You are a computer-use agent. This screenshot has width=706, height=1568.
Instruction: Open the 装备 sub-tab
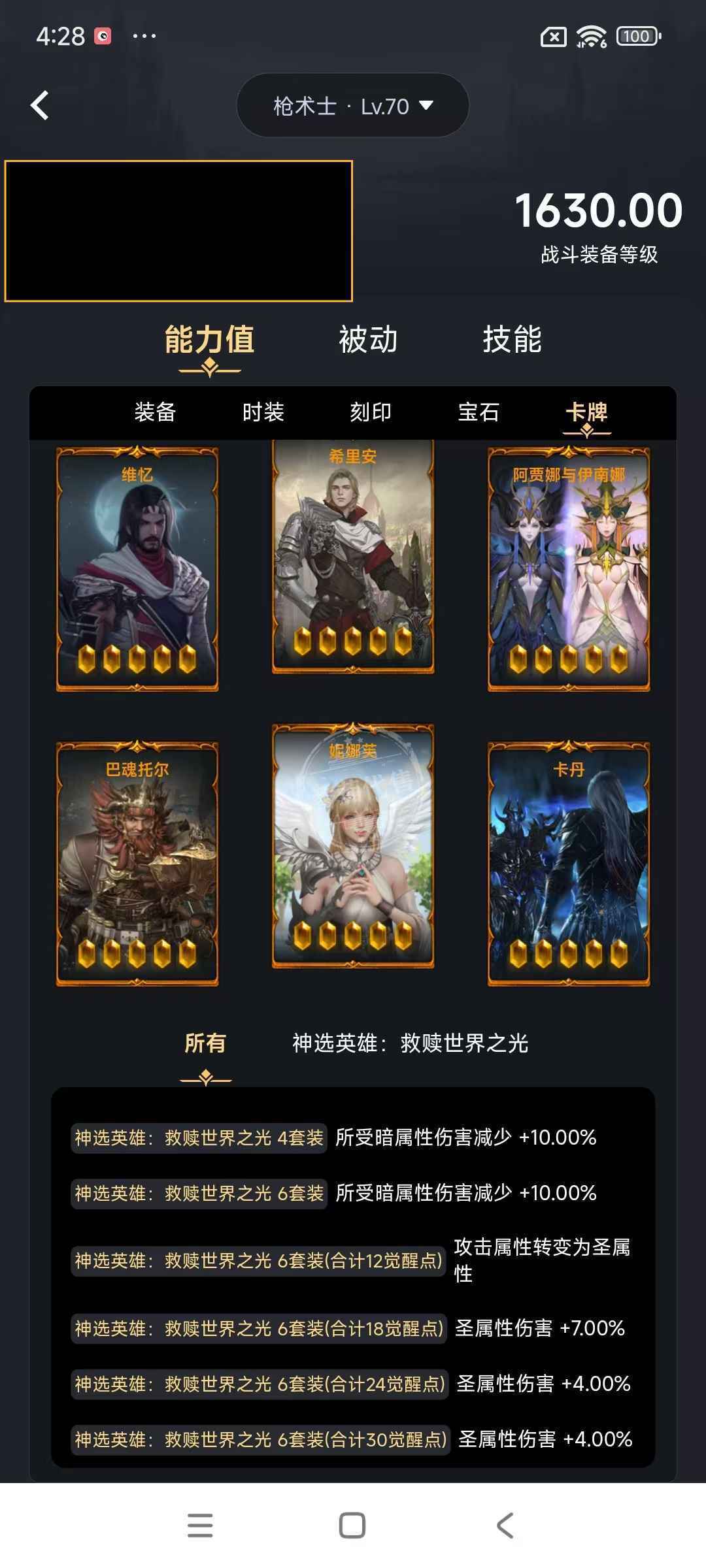(155, 412)
